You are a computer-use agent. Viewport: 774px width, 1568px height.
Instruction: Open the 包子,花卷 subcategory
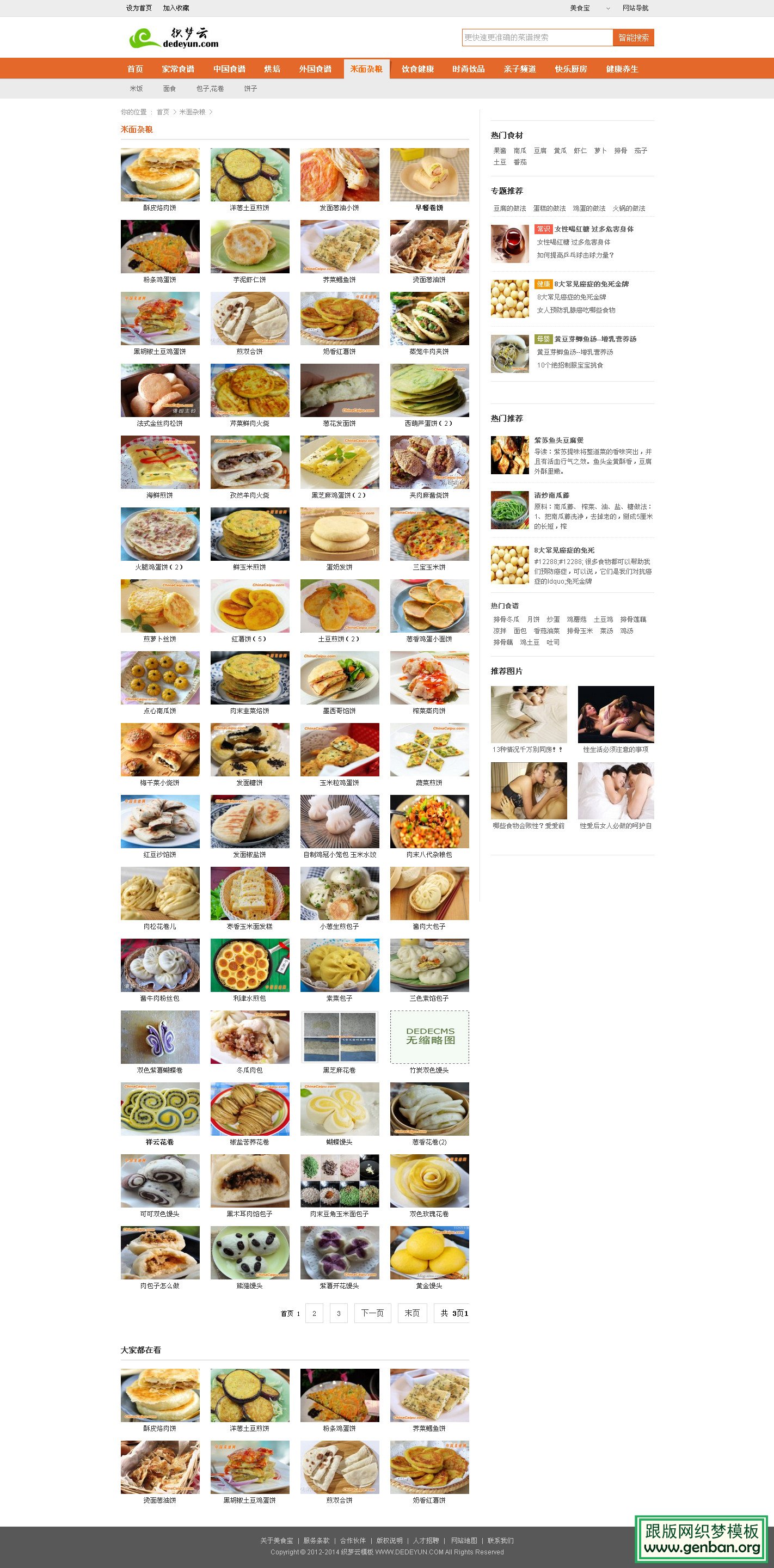[x=210, y=89]
